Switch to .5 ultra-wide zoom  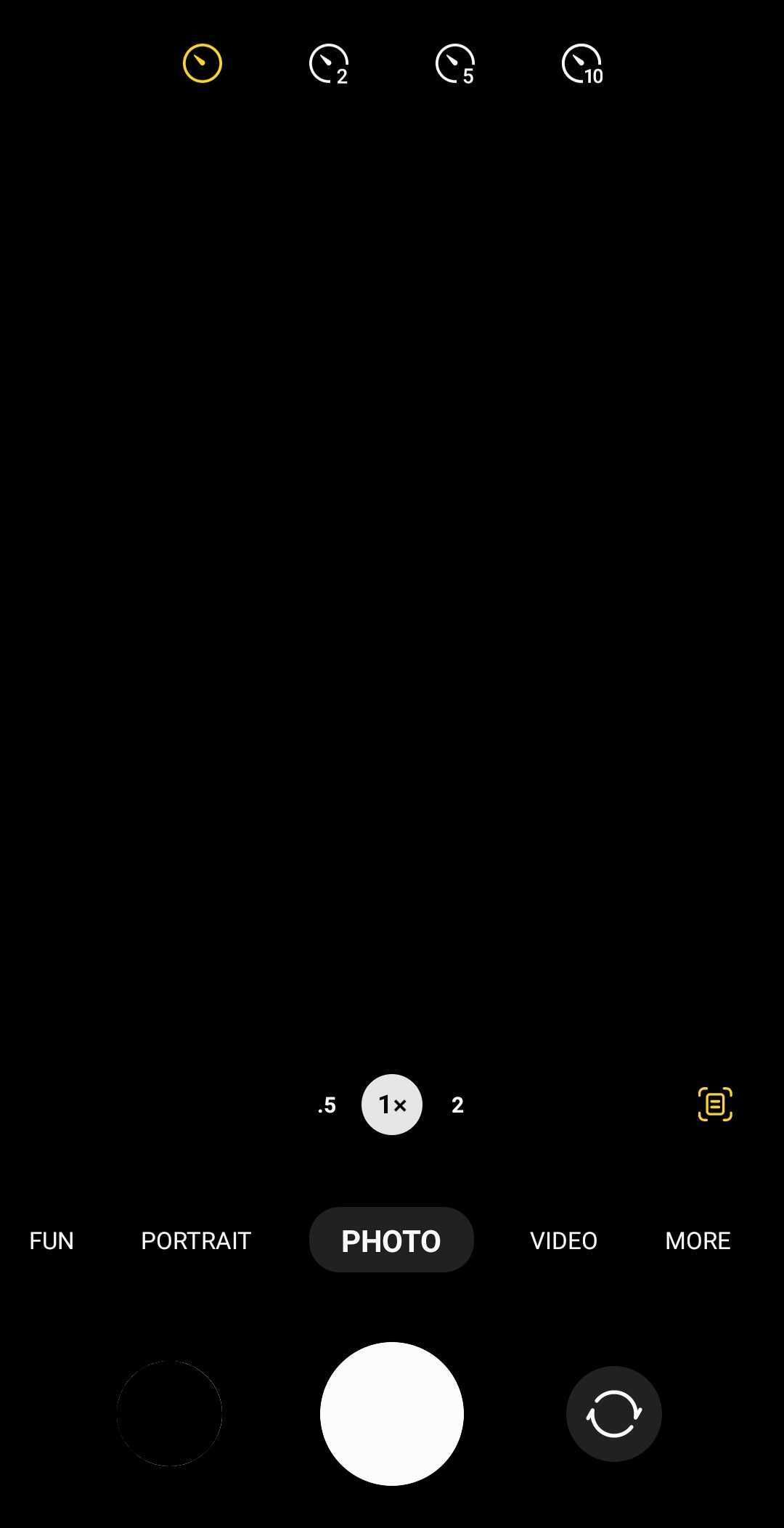(327, 1105)
